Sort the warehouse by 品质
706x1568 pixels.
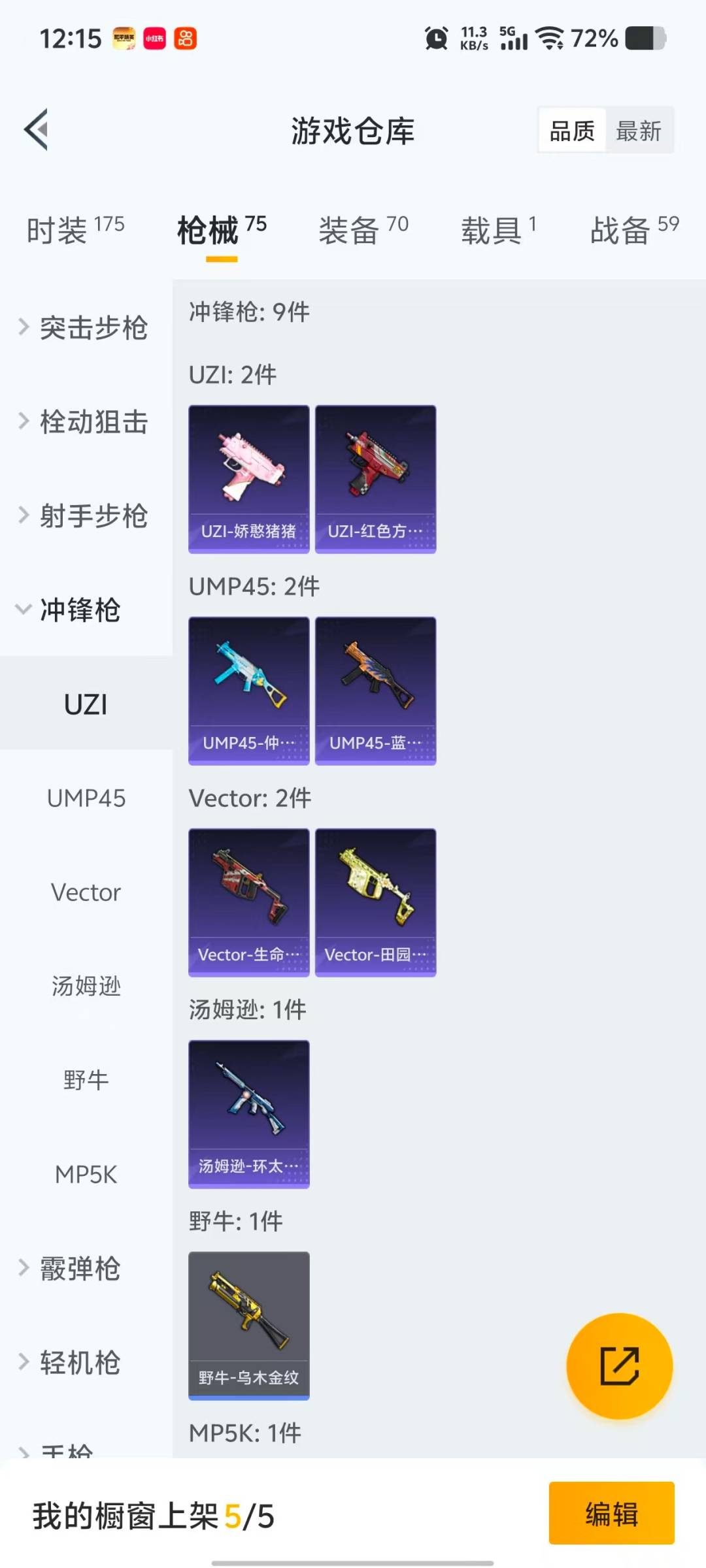point(572,131)
